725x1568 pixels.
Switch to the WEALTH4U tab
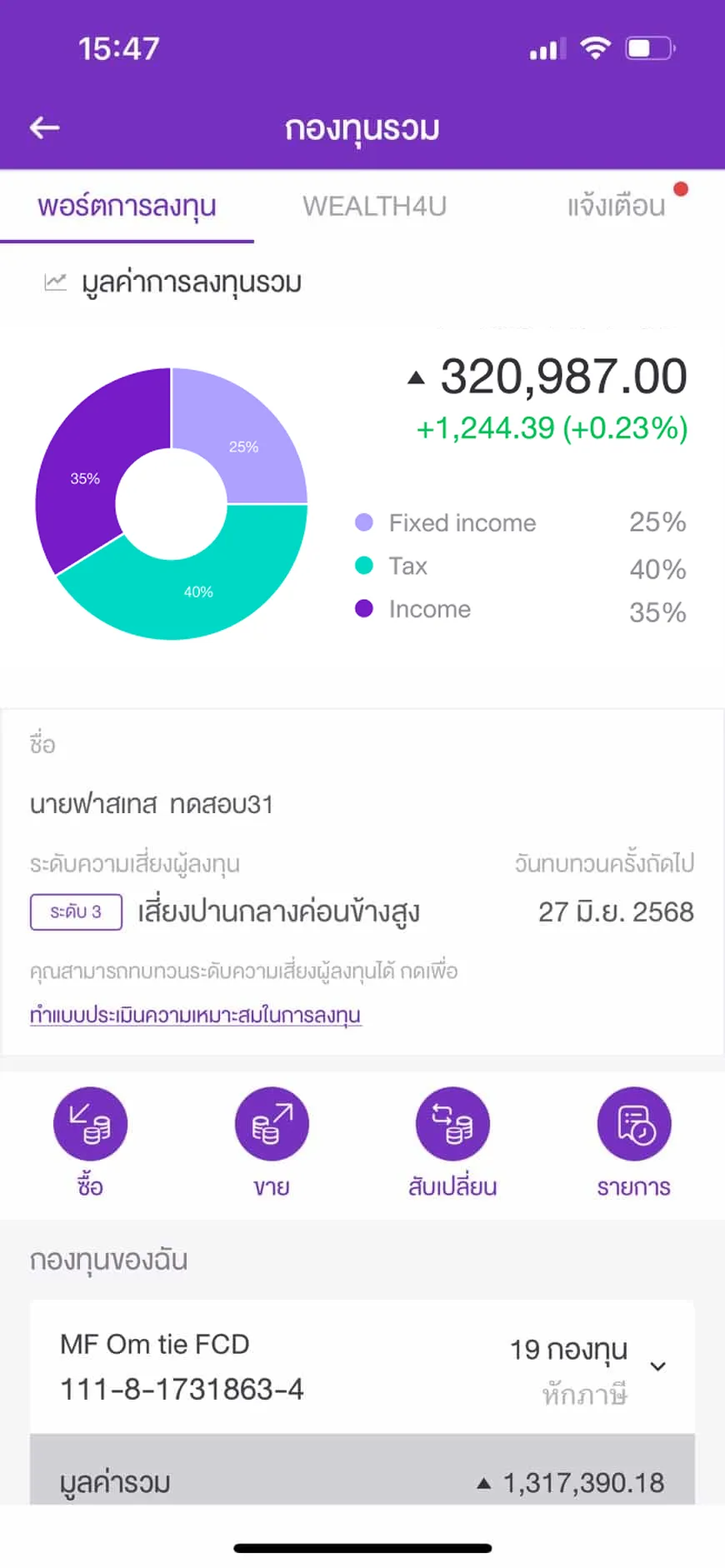(x=374, y=206)
